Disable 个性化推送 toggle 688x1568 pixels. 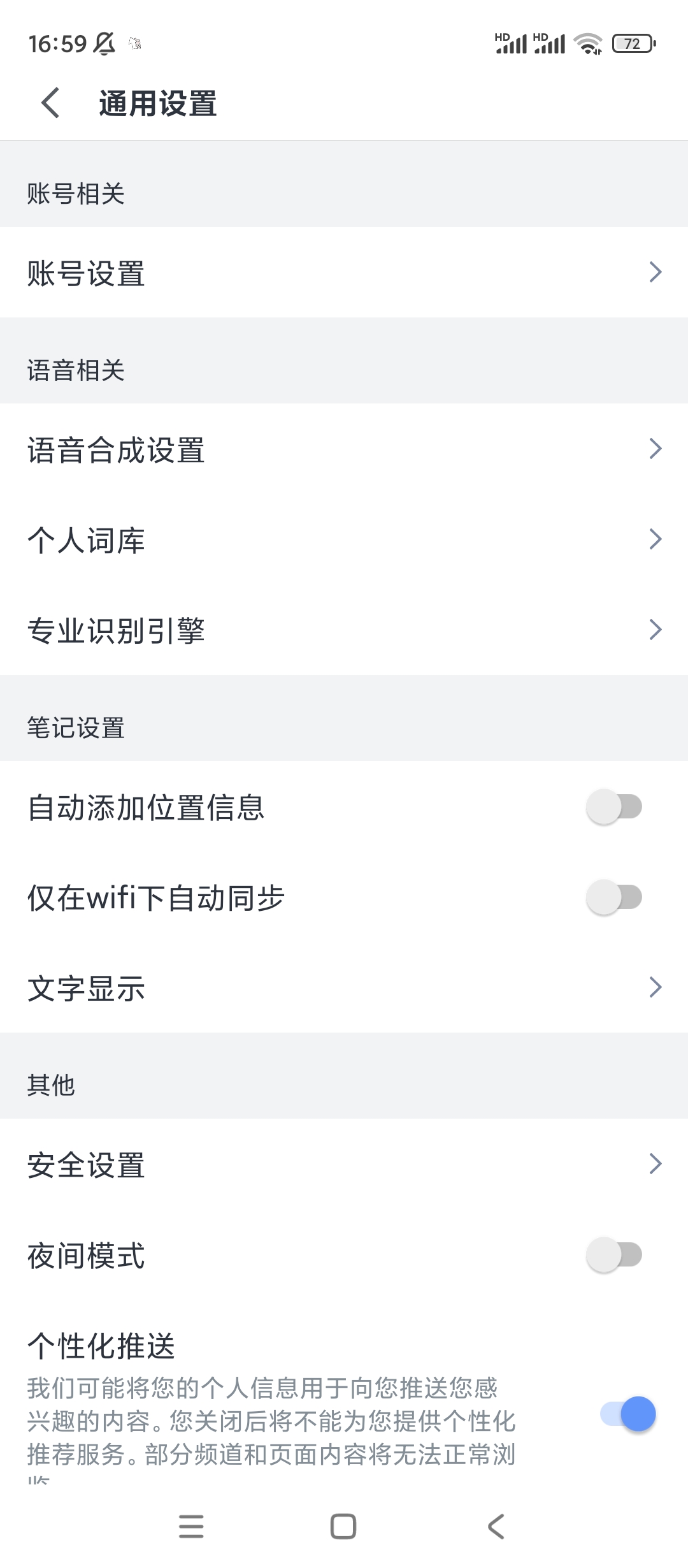pos(627,1414)
